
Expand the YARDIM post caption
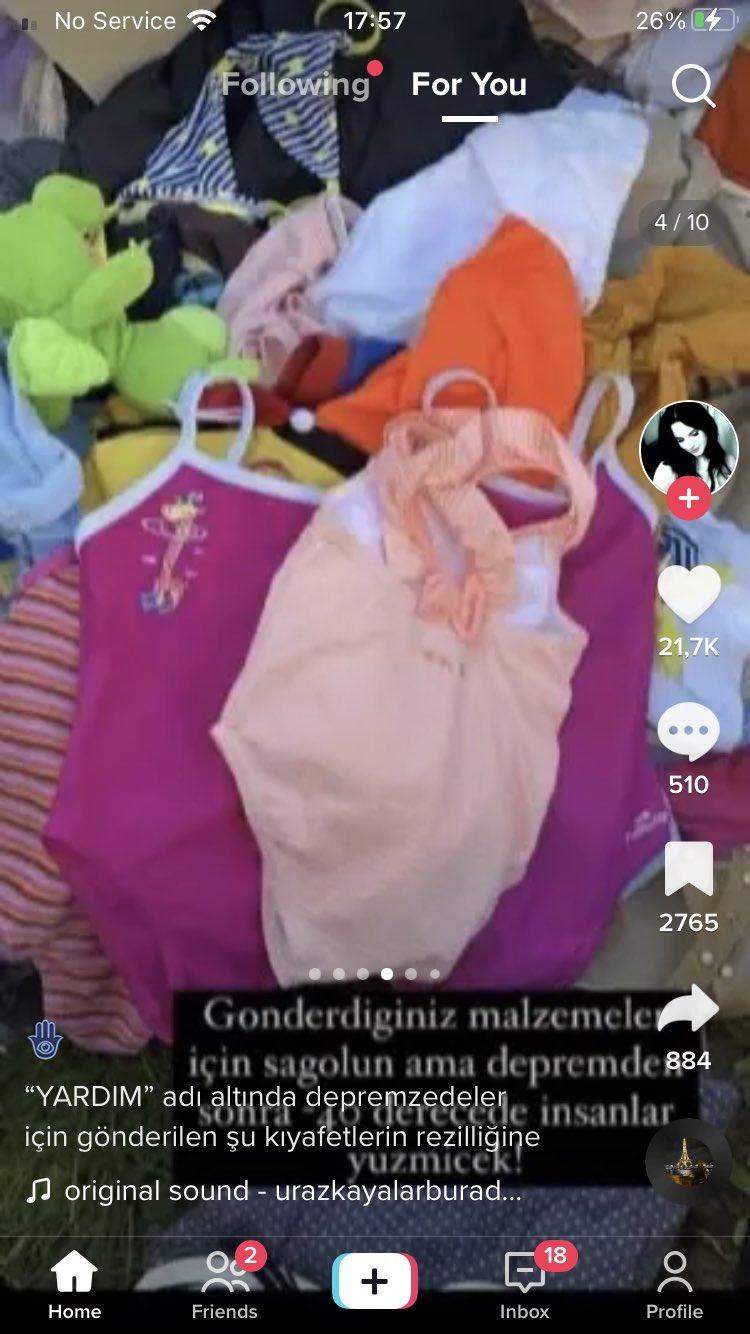[282, 1116]
